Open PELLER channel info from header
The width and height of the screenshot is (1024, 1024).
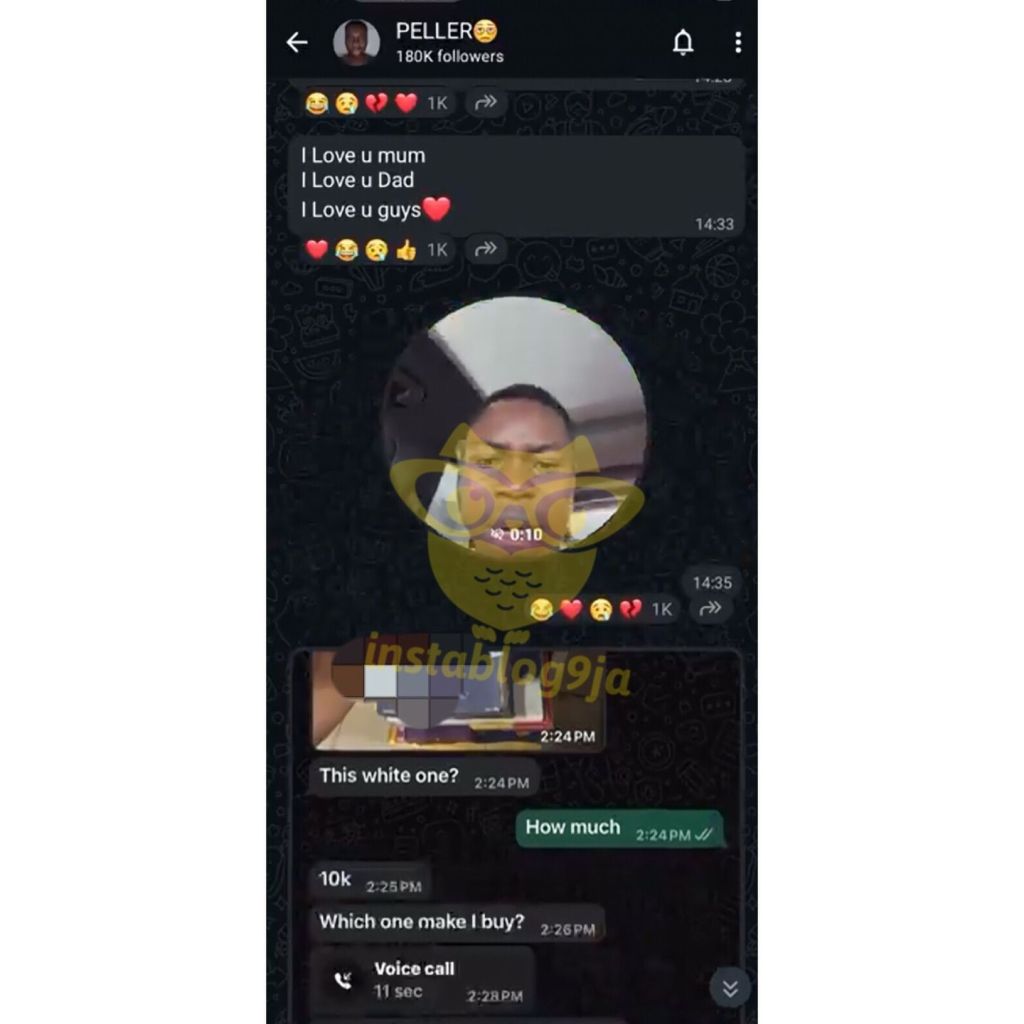pos(448,43)
